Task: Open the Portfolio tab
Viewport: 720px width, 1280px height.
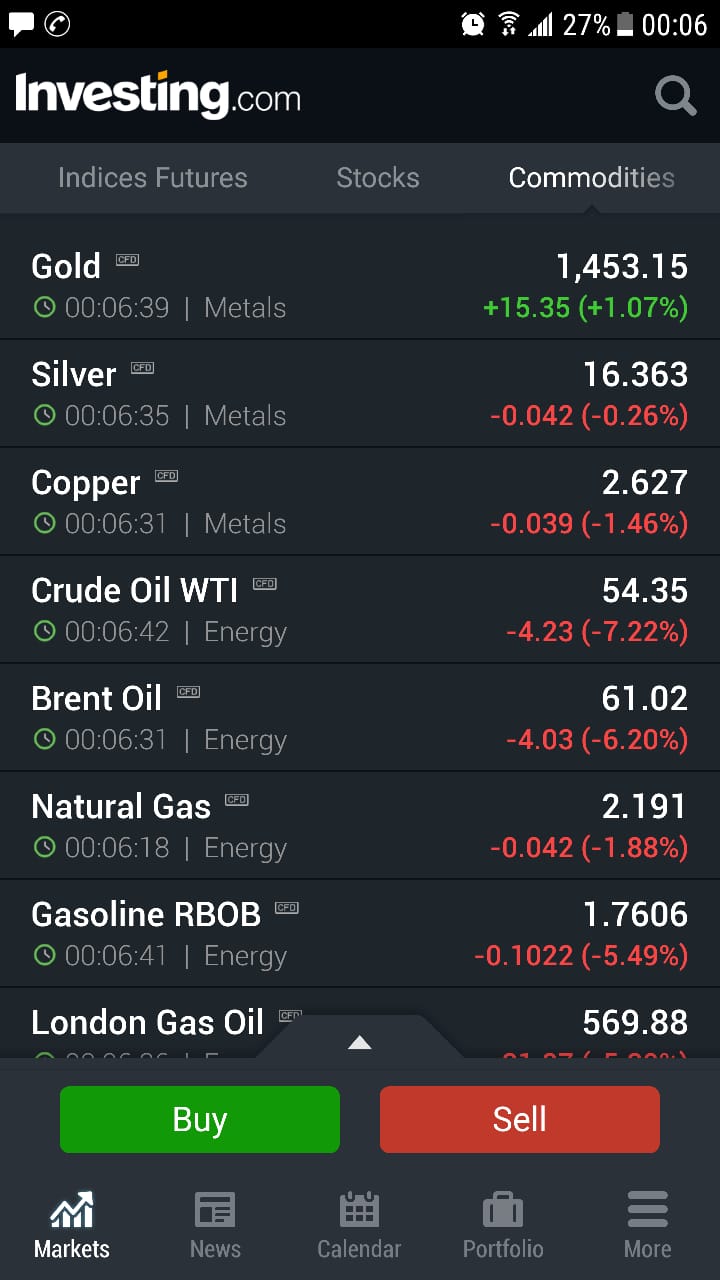Action: pos(503,1225)
